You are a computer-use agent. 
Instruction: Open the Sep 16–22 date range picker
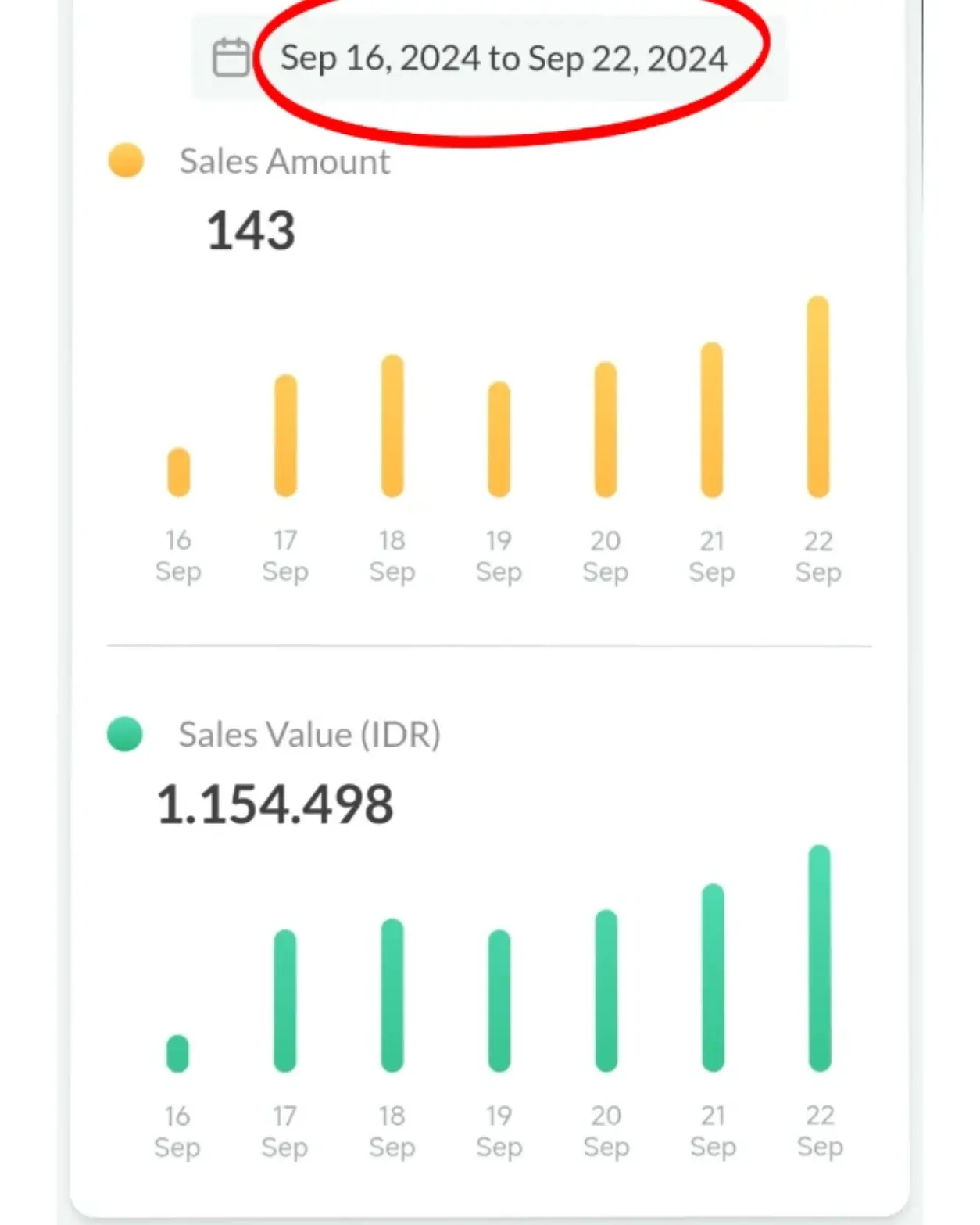[x=490, y=59]
